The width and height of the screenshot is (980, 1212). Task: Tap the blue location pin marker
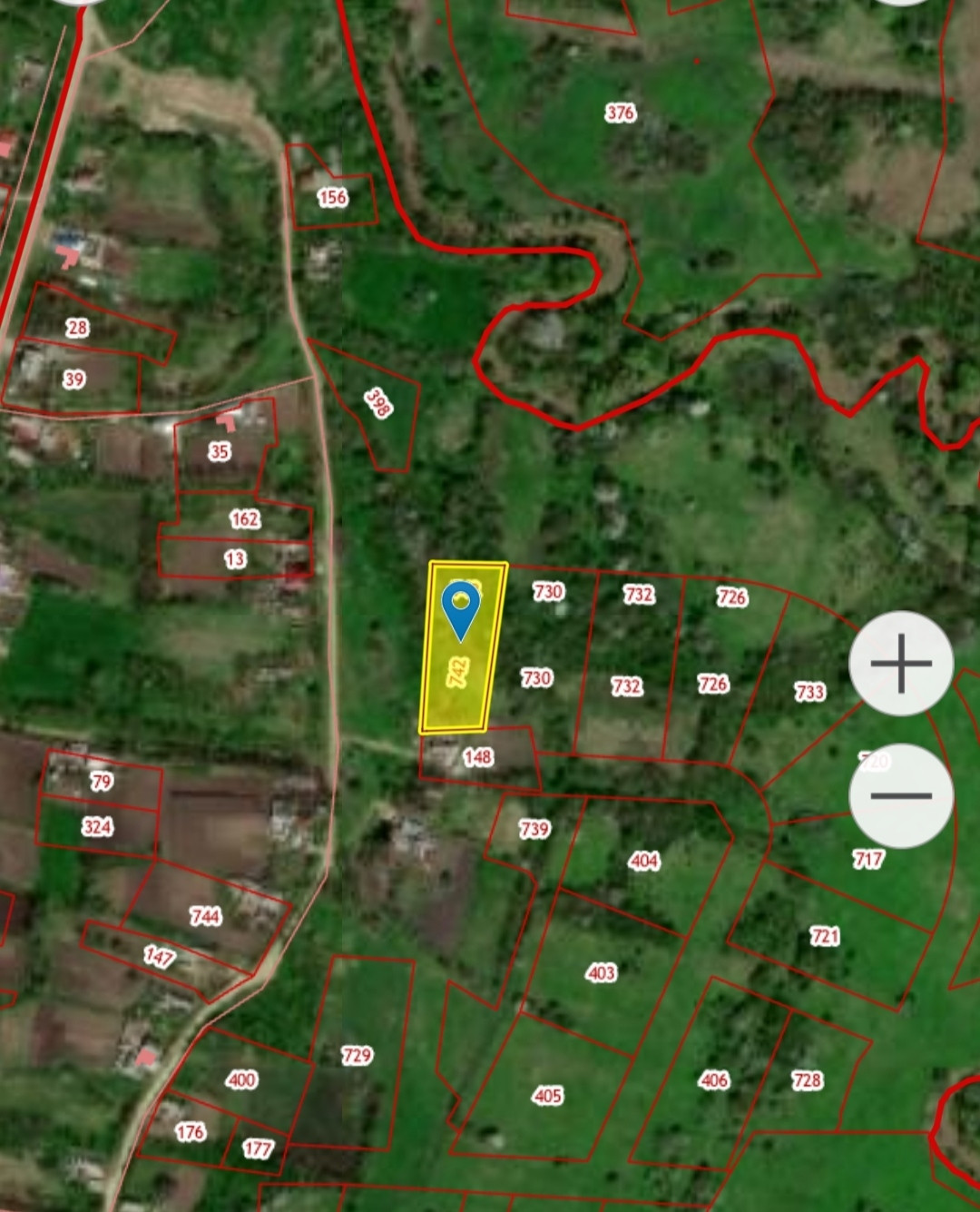[461, 611]
